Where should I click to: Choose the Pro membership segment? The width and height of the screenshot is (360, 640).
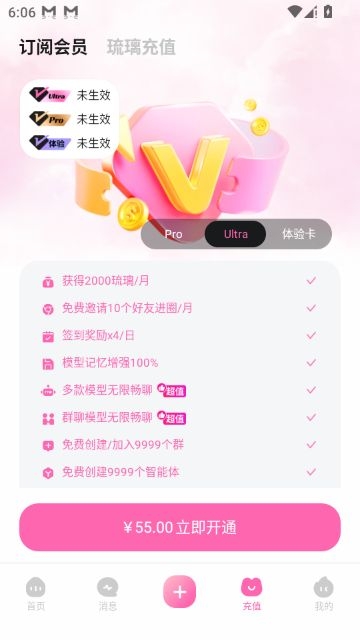173,234
